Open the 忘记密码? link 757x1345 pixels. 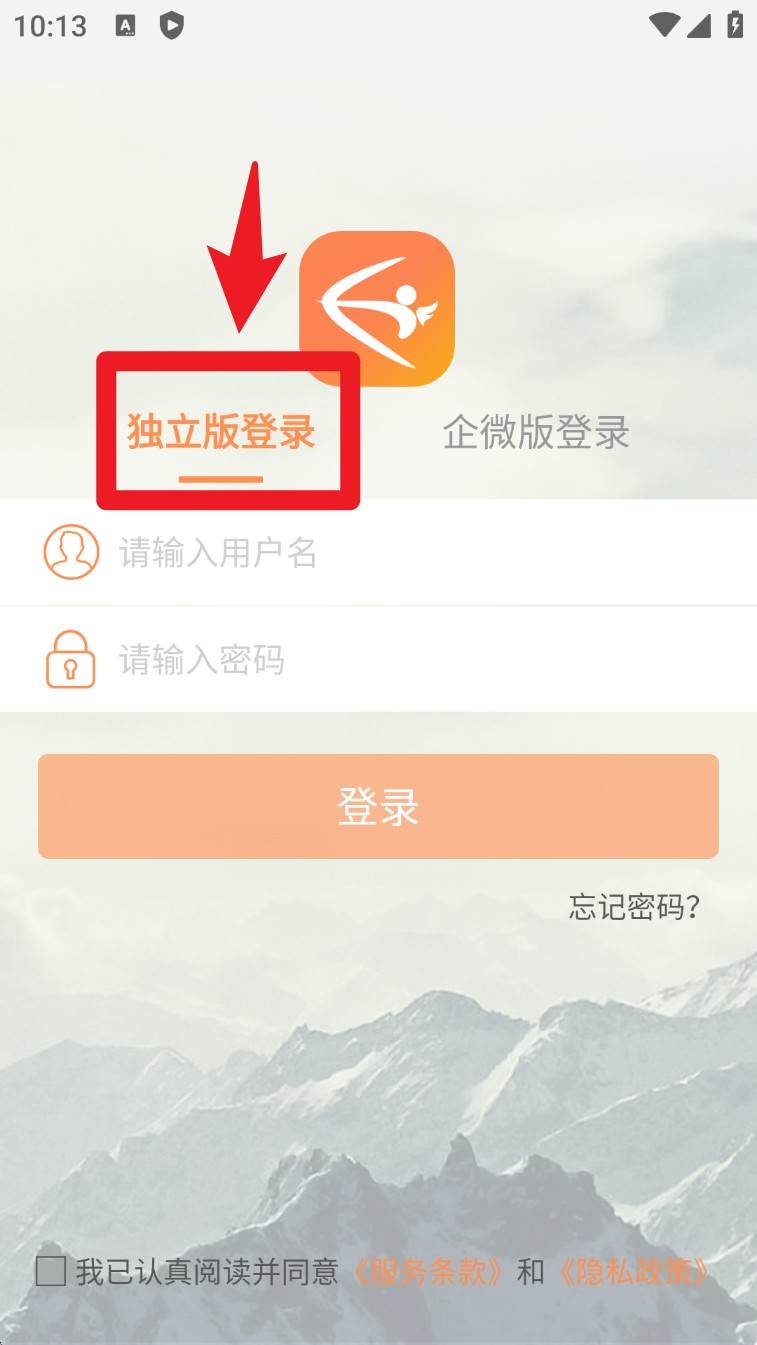tap(634, 907)
